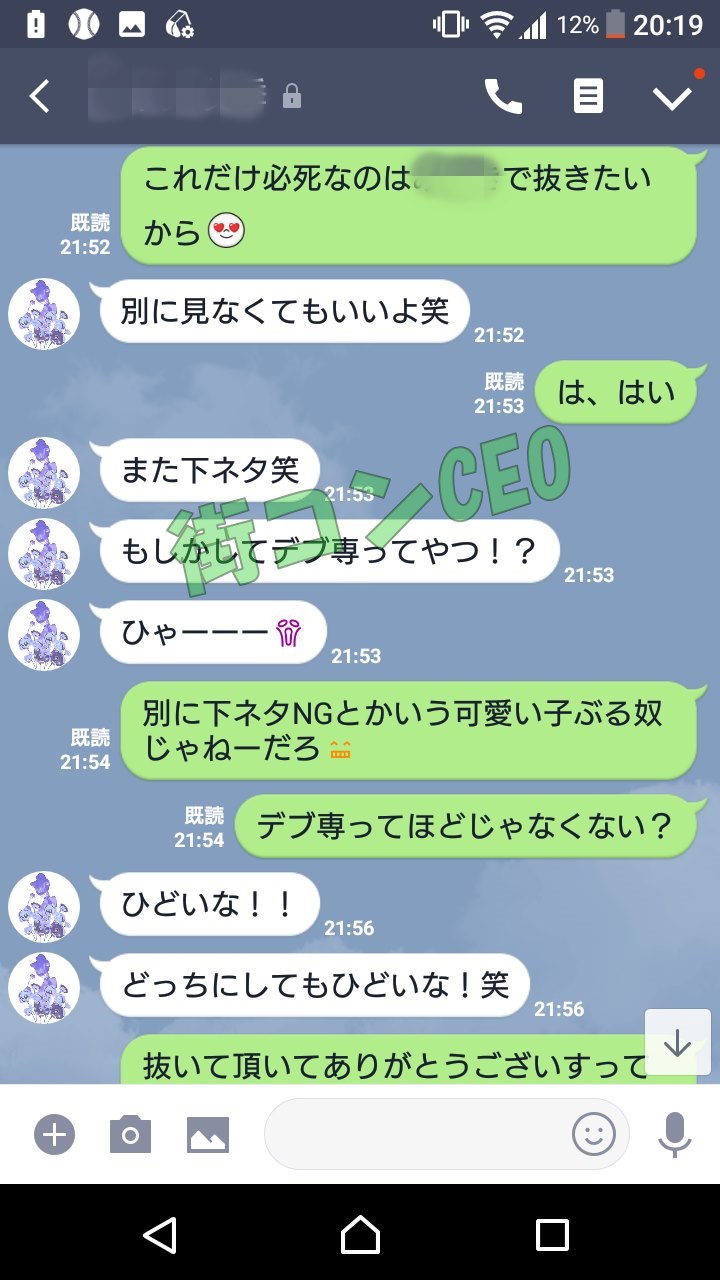
Task: Go back to the chat list
Action: 40,96
